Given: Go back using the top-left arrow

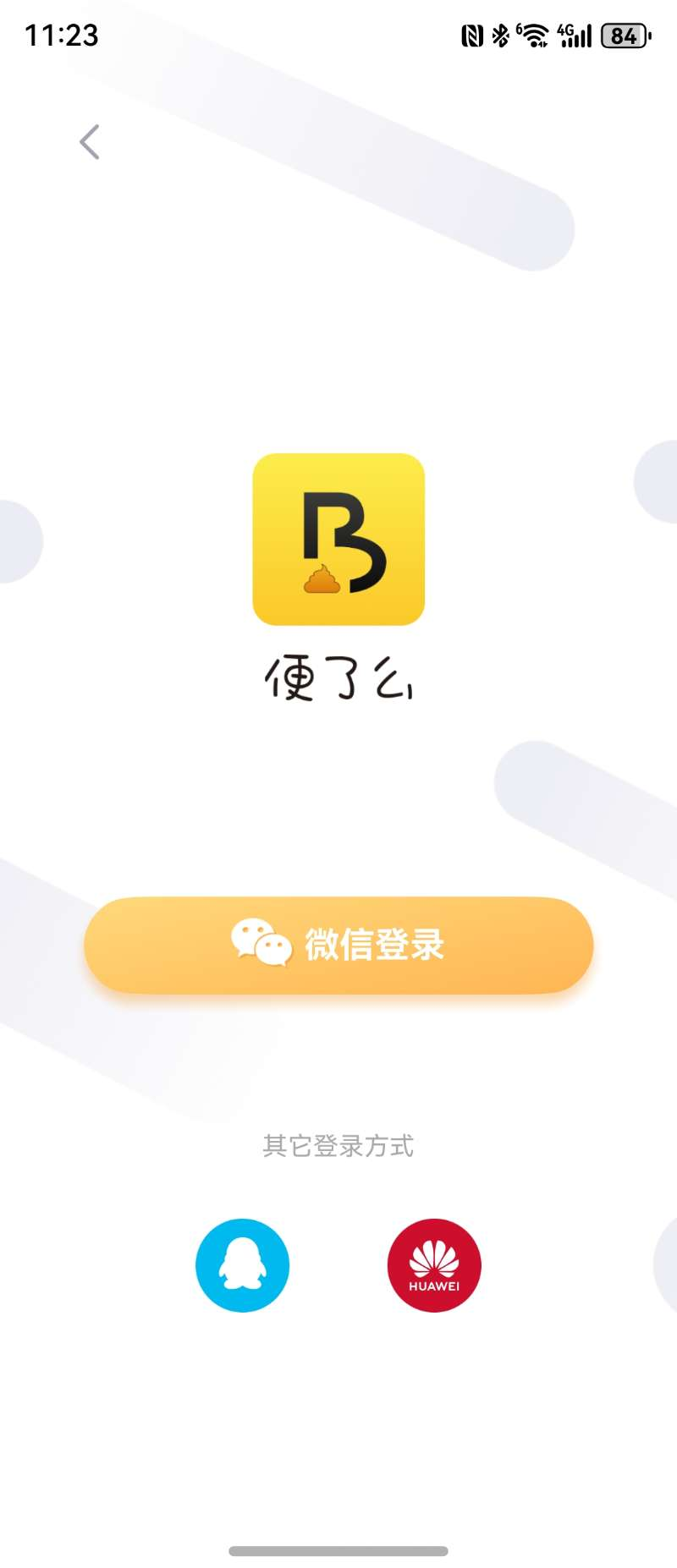Looking at the screenshot, I should point(90,142).
